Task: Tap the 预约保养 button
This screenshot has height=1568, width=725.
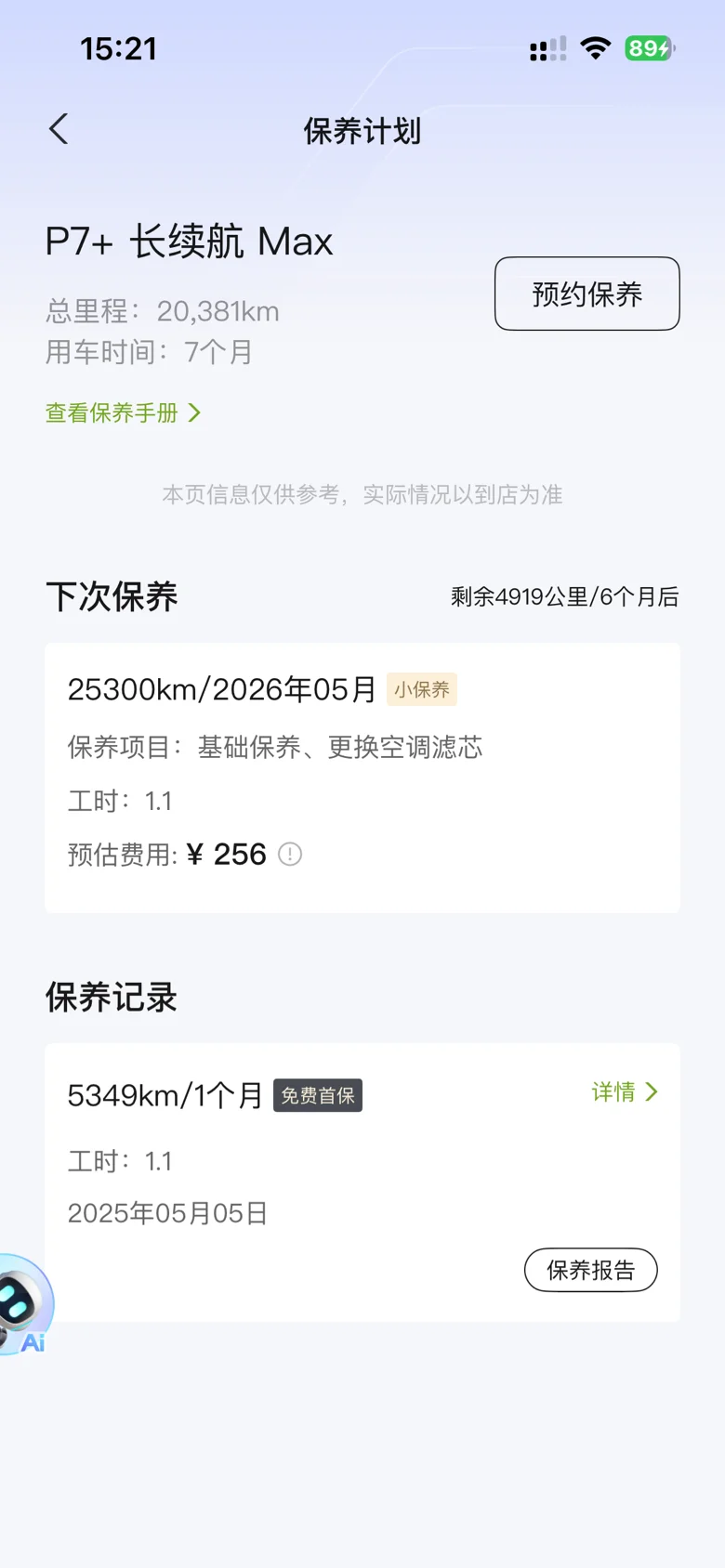Action: tap(587, 294)
